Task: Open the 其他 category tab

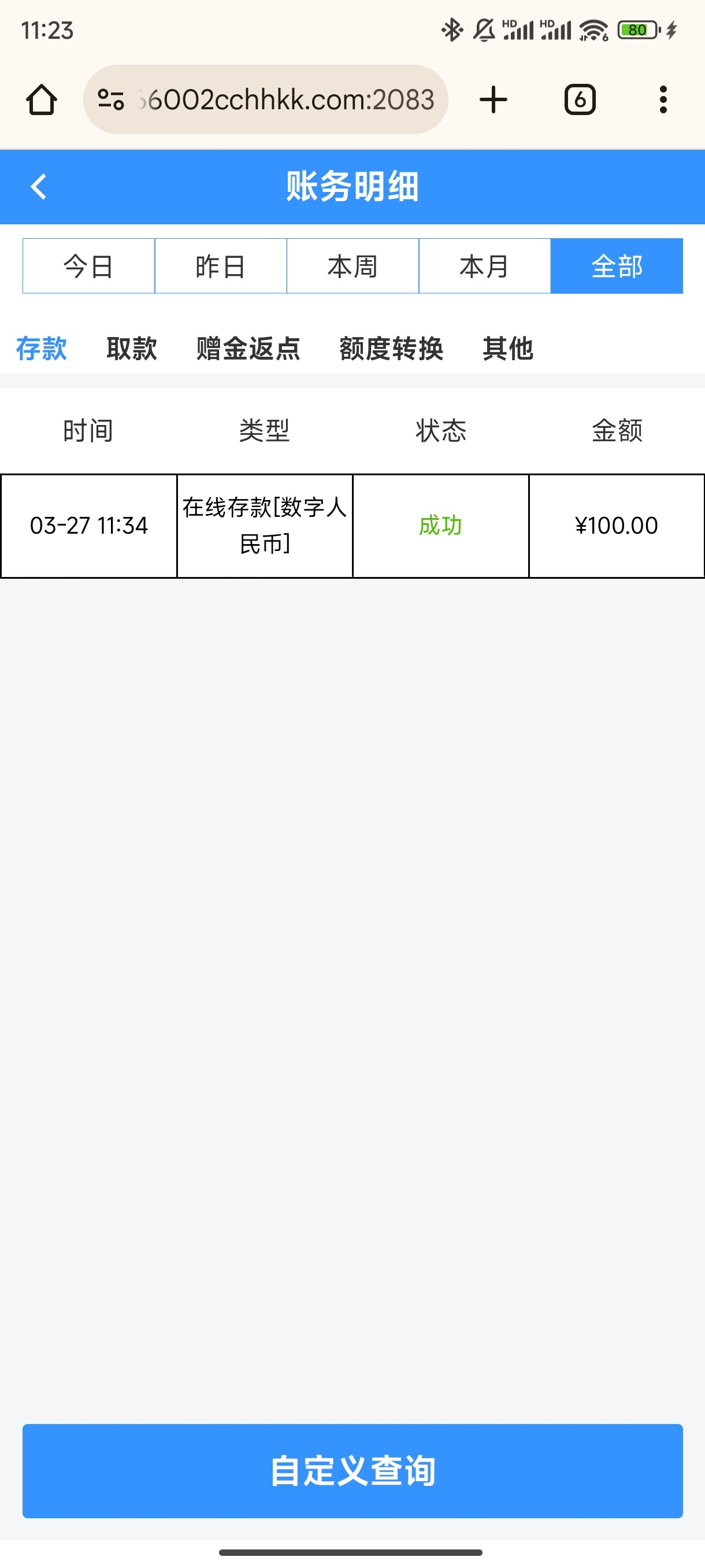Action: 507,349
